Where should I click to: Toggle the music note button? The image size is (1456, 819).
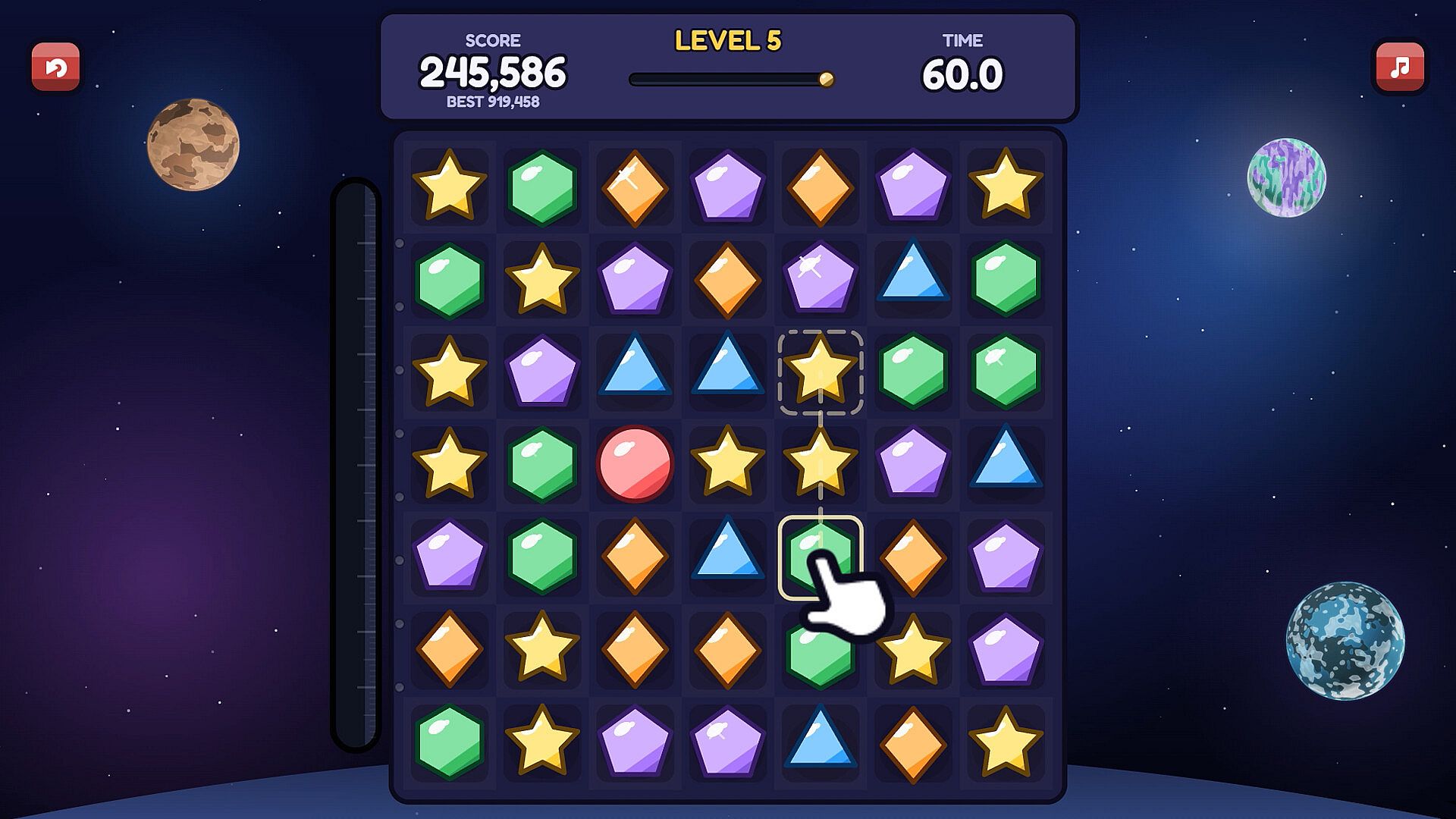pos(1400,67)
